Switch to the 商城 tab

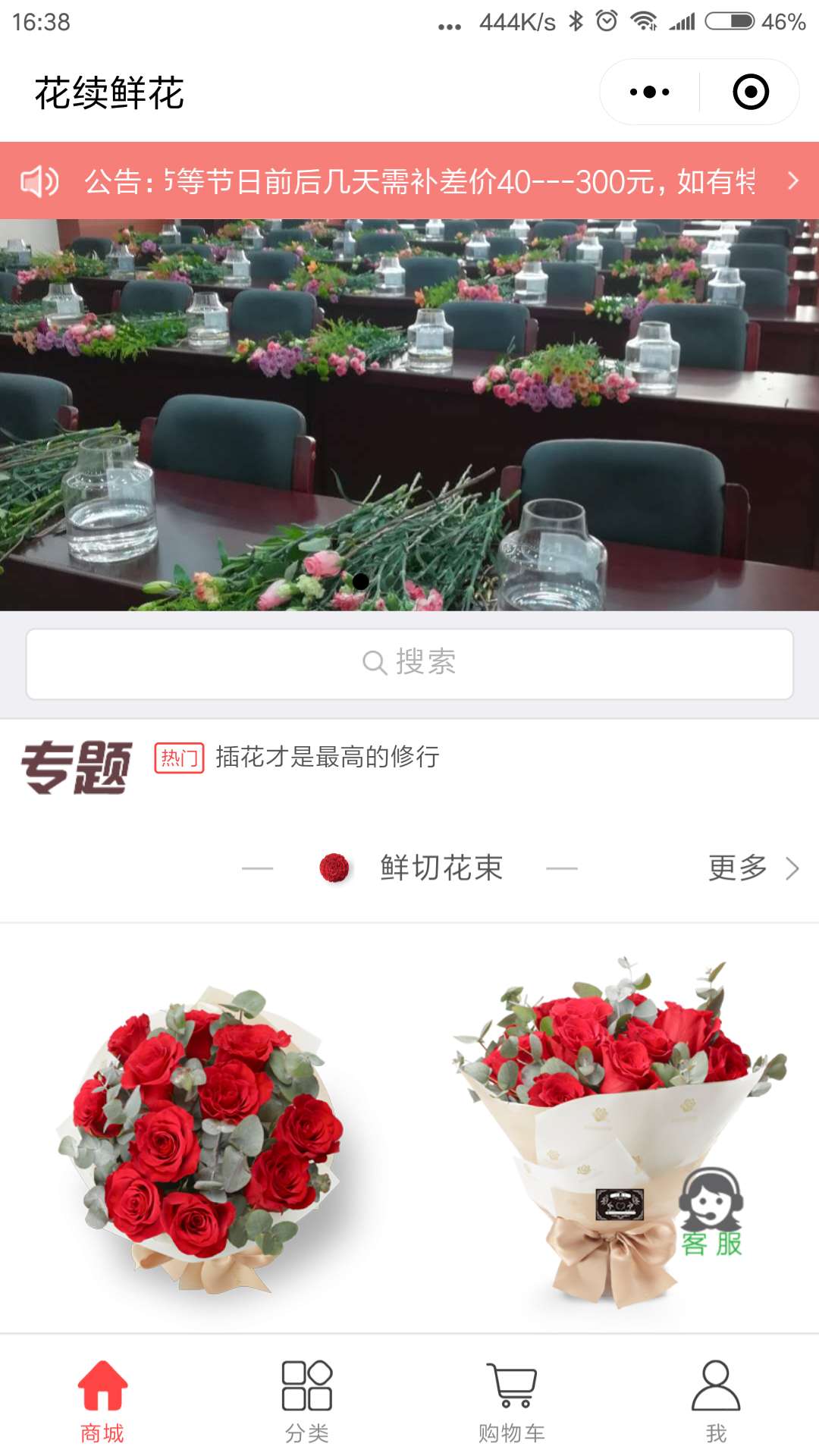[102, 1401]
